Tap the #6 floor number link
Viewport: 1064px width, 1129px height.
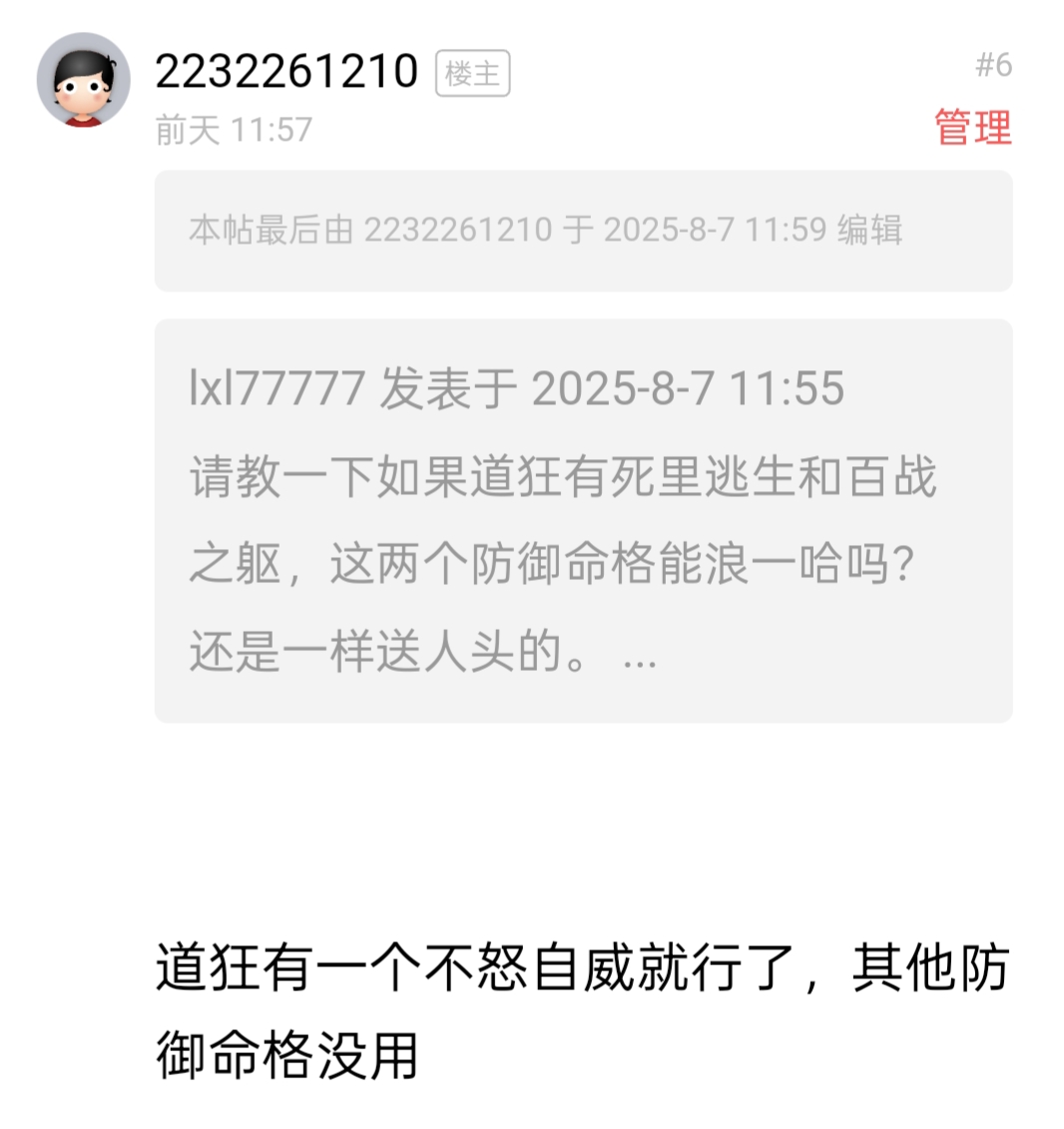pos(993,66)
